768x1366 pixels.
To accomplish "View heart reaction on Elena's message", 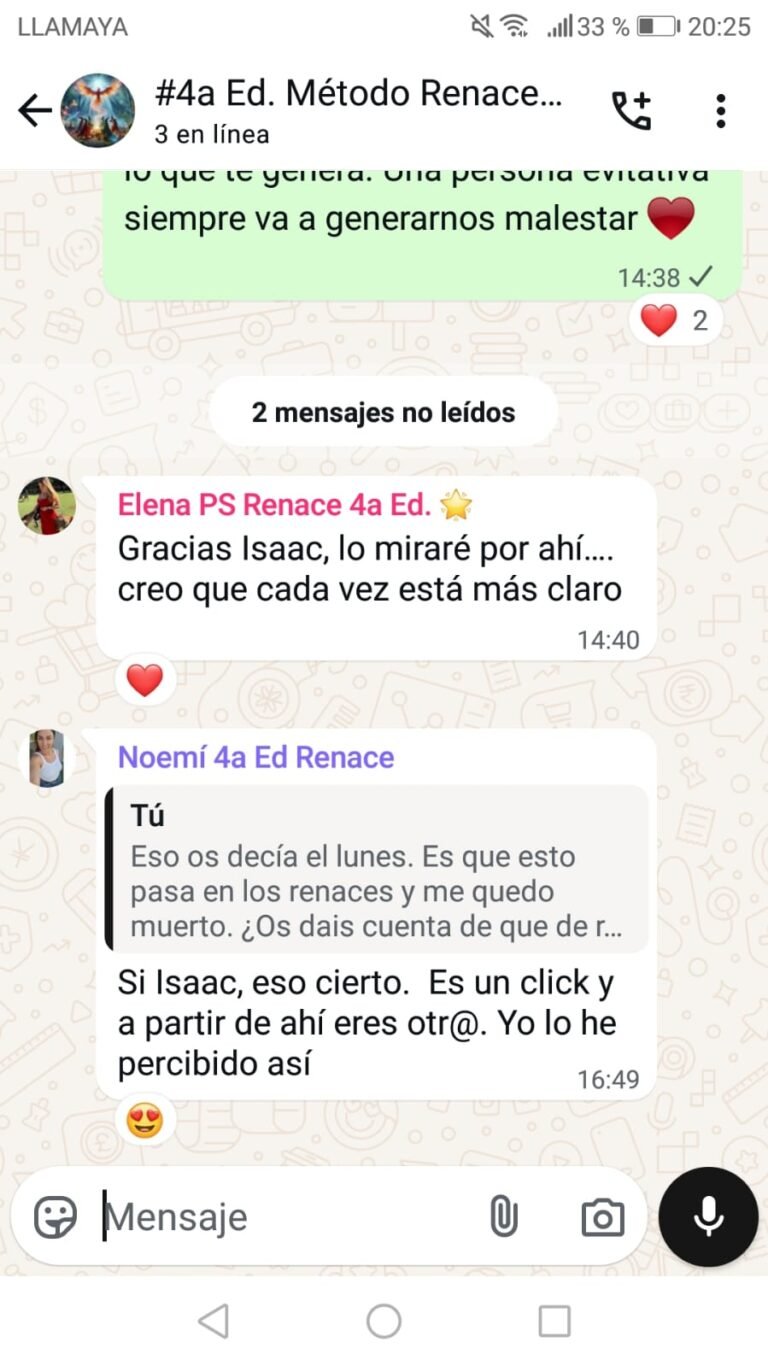I will point(145,681).
